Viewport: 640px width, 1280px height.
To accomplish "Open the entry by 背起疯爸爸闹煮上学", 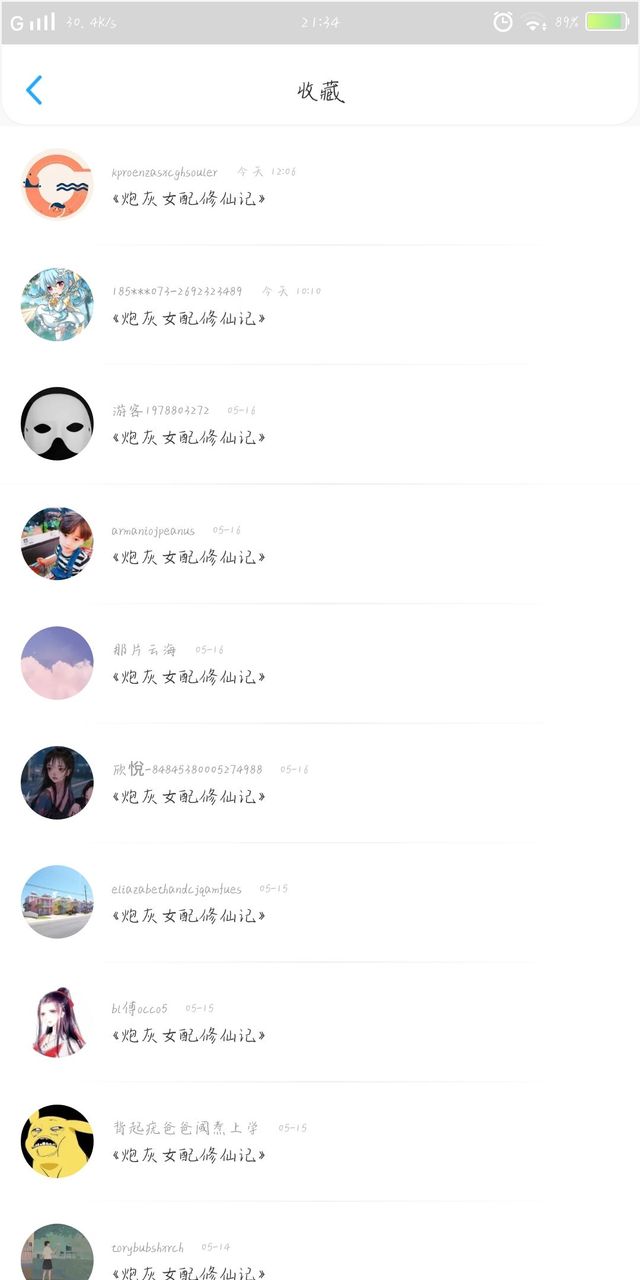I will 320,1141.
